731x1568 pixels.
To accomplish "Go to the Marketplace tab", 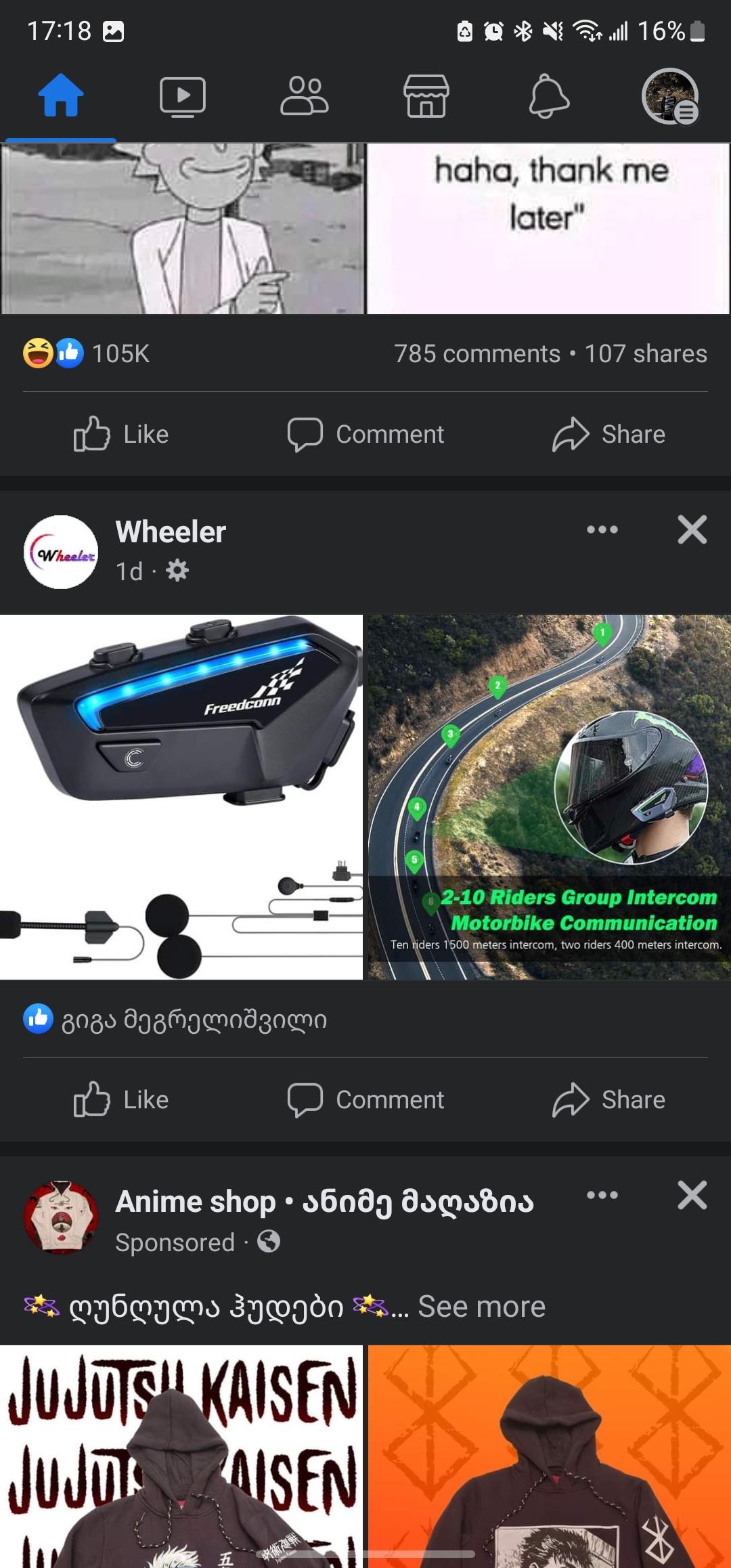I will click(426, 96).
